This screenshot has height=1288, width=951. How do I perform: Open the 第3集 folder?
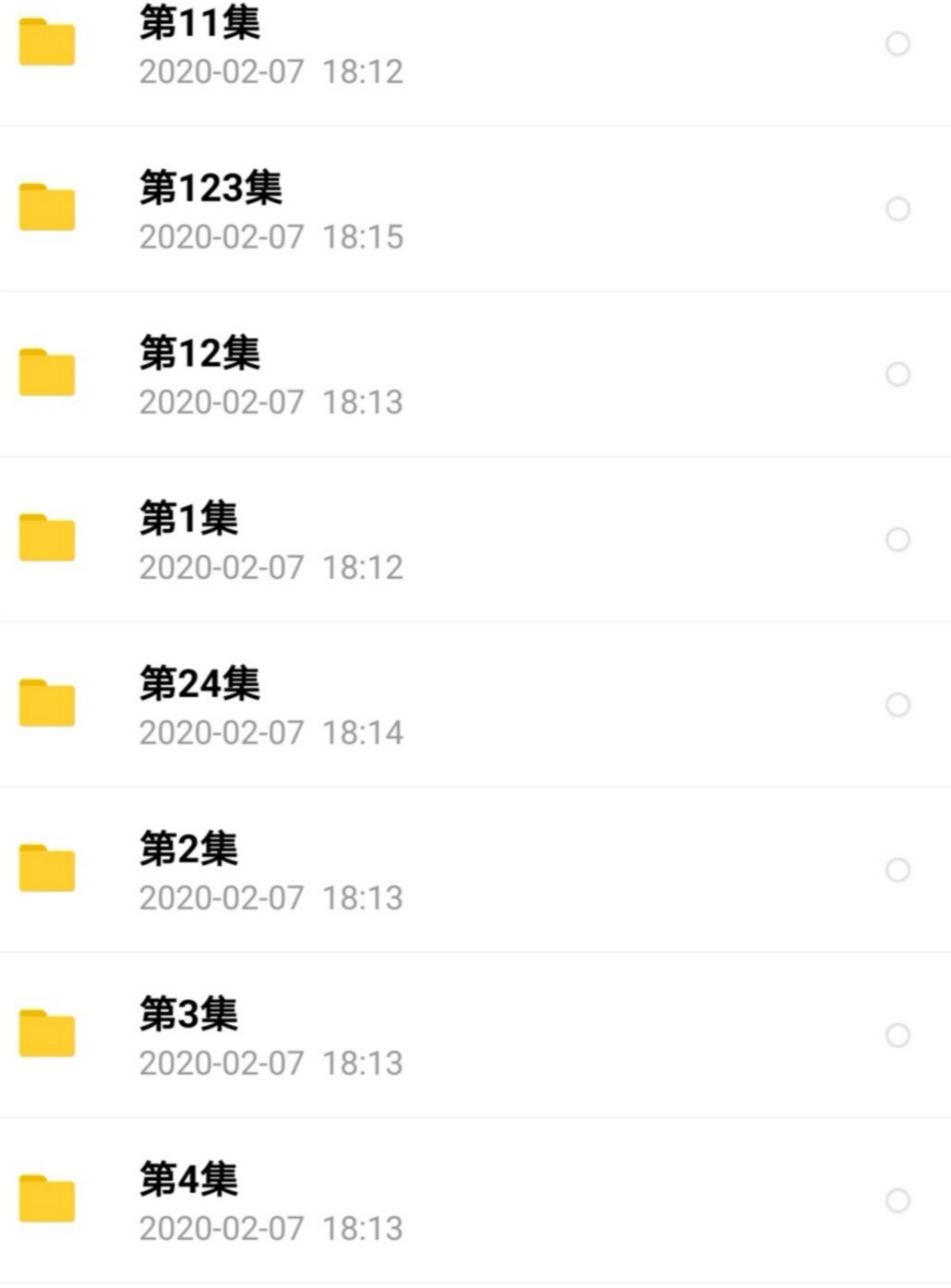pyautogui.click(x=188, y=1015)
